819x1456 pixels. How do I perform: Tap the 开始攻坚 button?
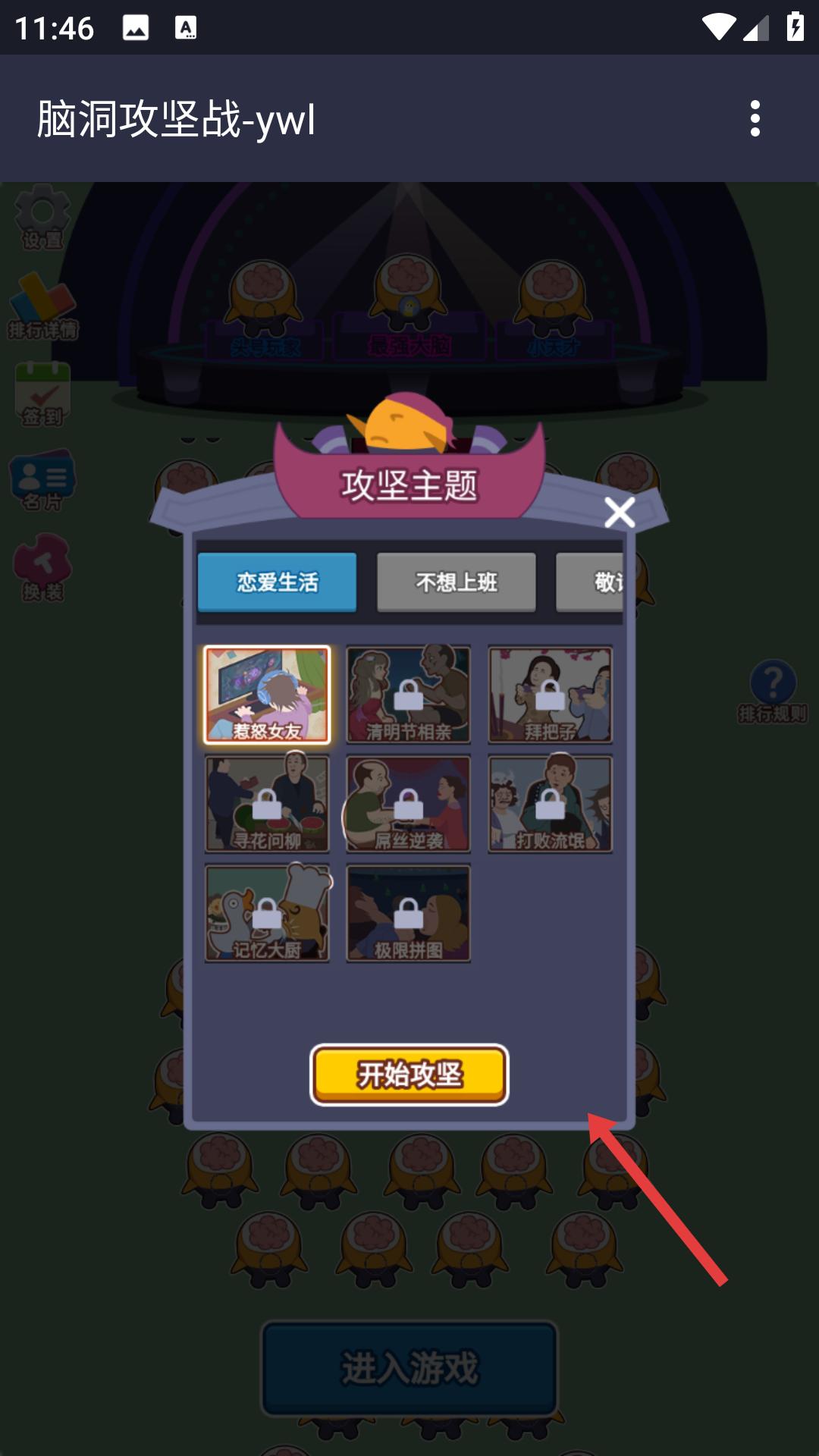409,1075
